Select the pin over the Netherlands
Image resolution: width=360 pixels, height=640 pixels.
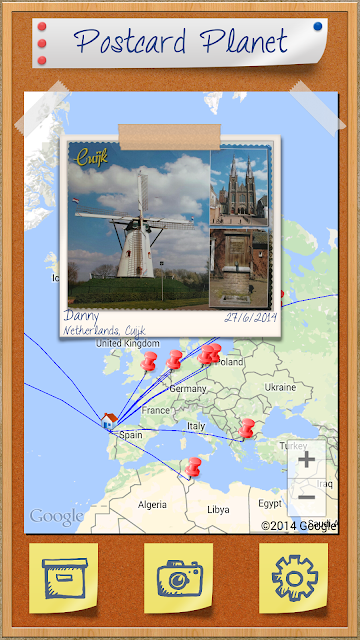[x=174, y=360]
